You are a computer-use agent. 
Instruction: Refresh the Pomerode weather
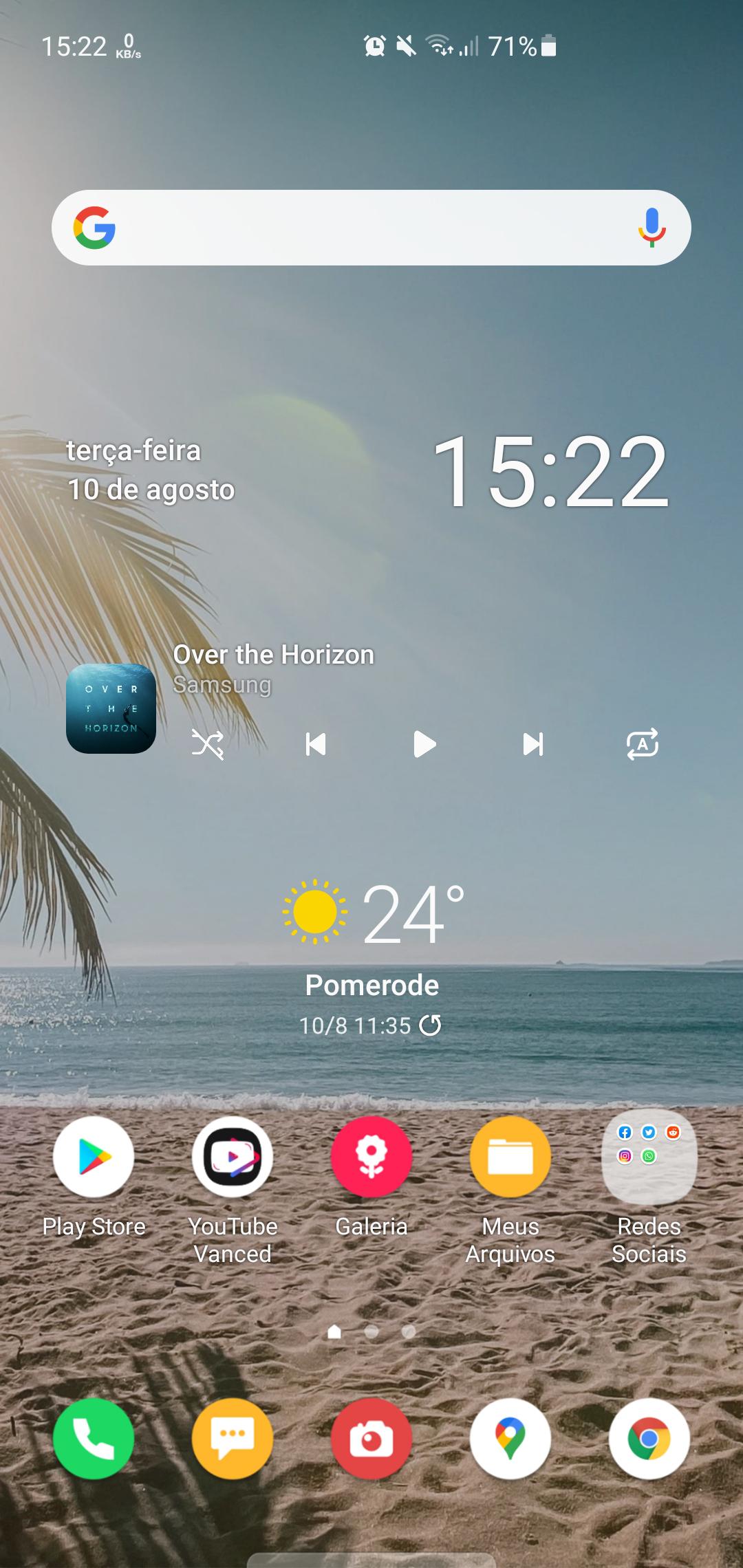(x=431, y=1025)
